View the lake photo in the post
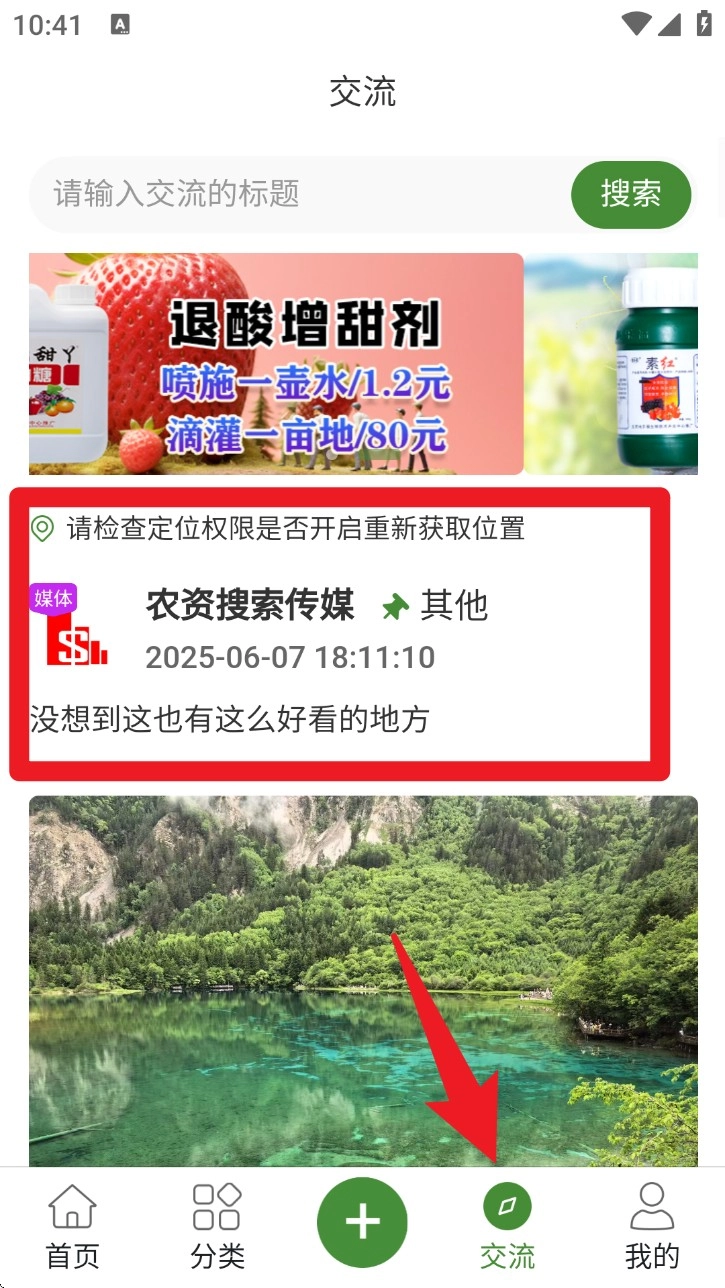The height and width of the screenshot is (1288, 725). pyautogui.click(x=362, y=980)
